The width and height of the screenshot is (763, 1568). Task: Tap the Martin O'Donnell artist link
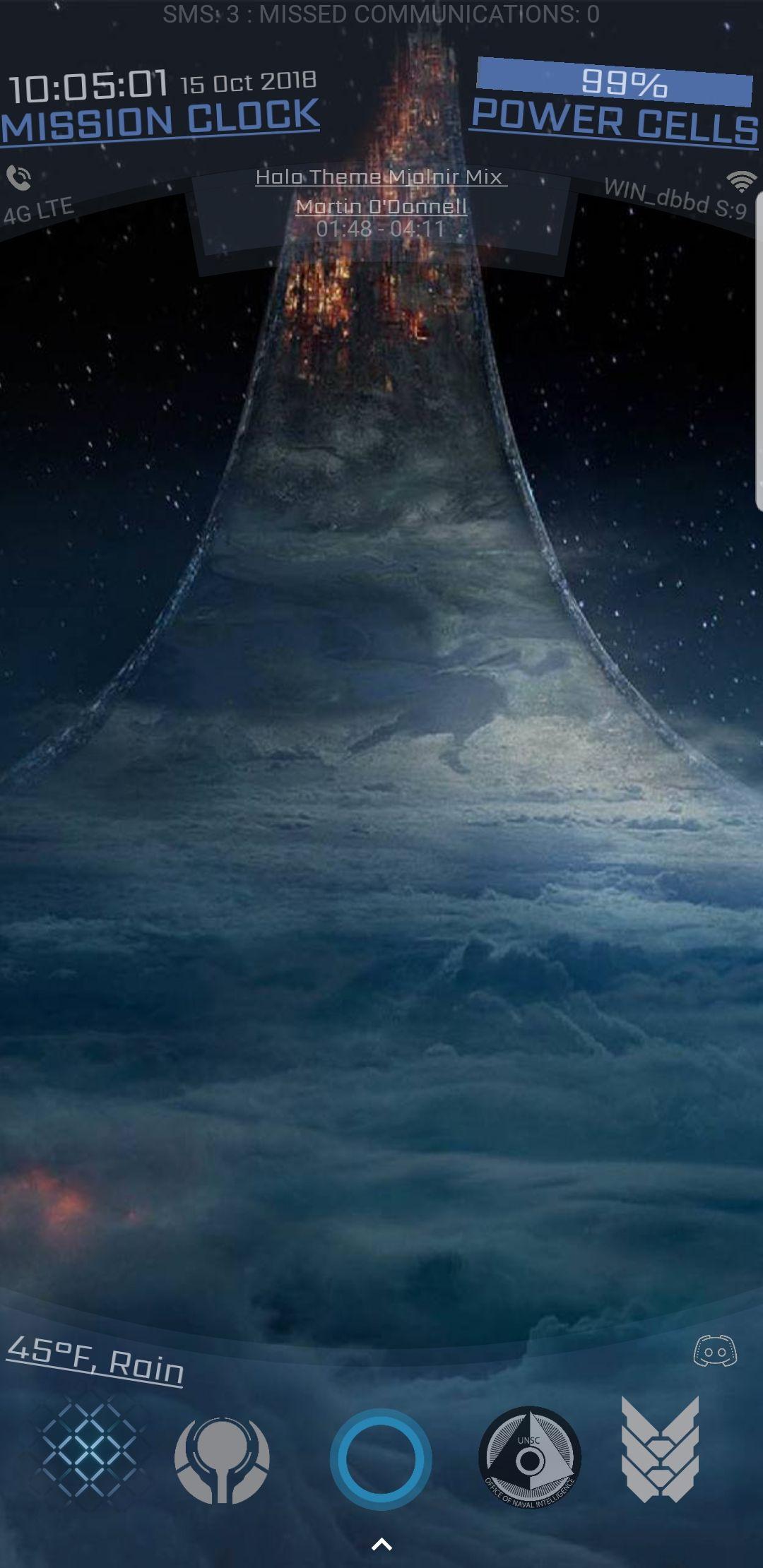tap(381, 206)
